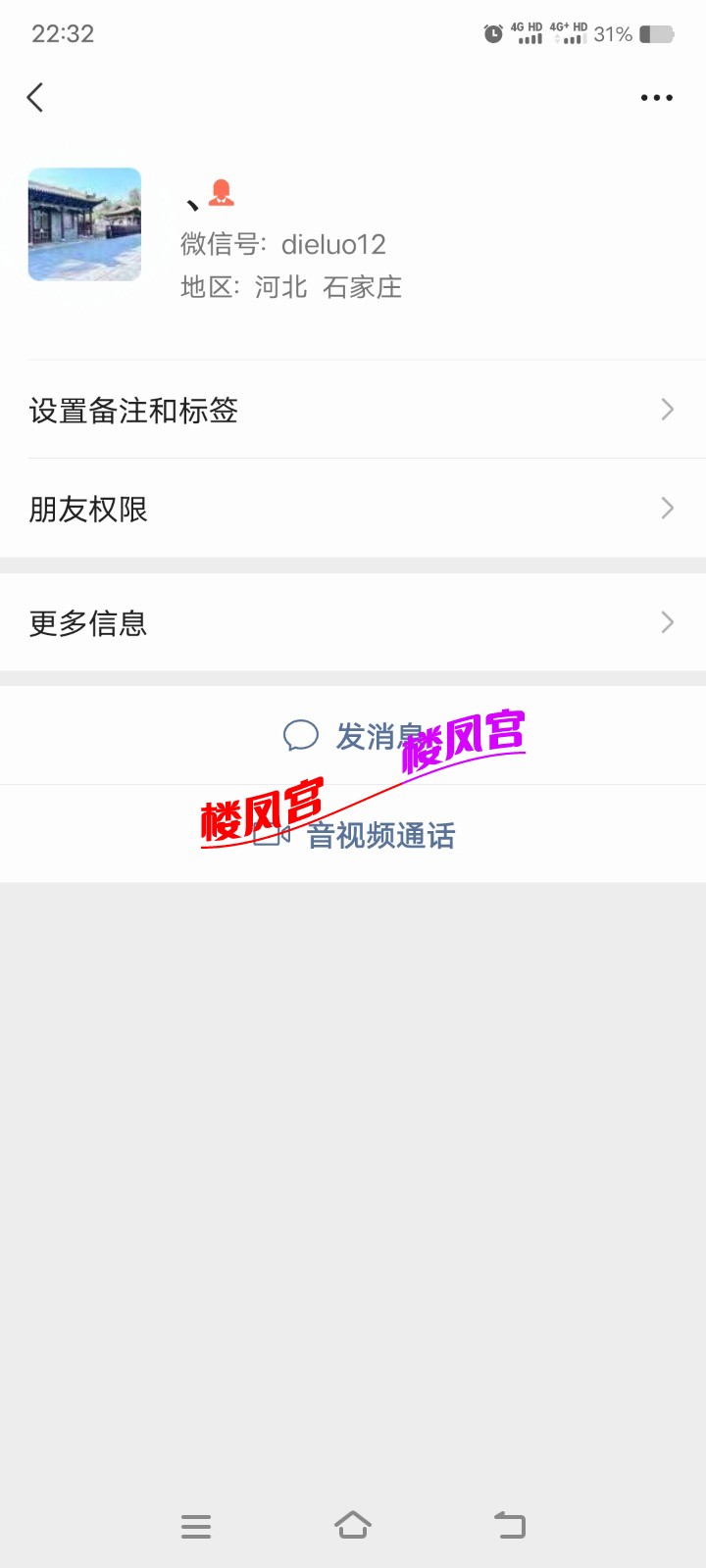706x1568 pixels.
Task: Open the three-dot more options menu
Action: (656, 98)
